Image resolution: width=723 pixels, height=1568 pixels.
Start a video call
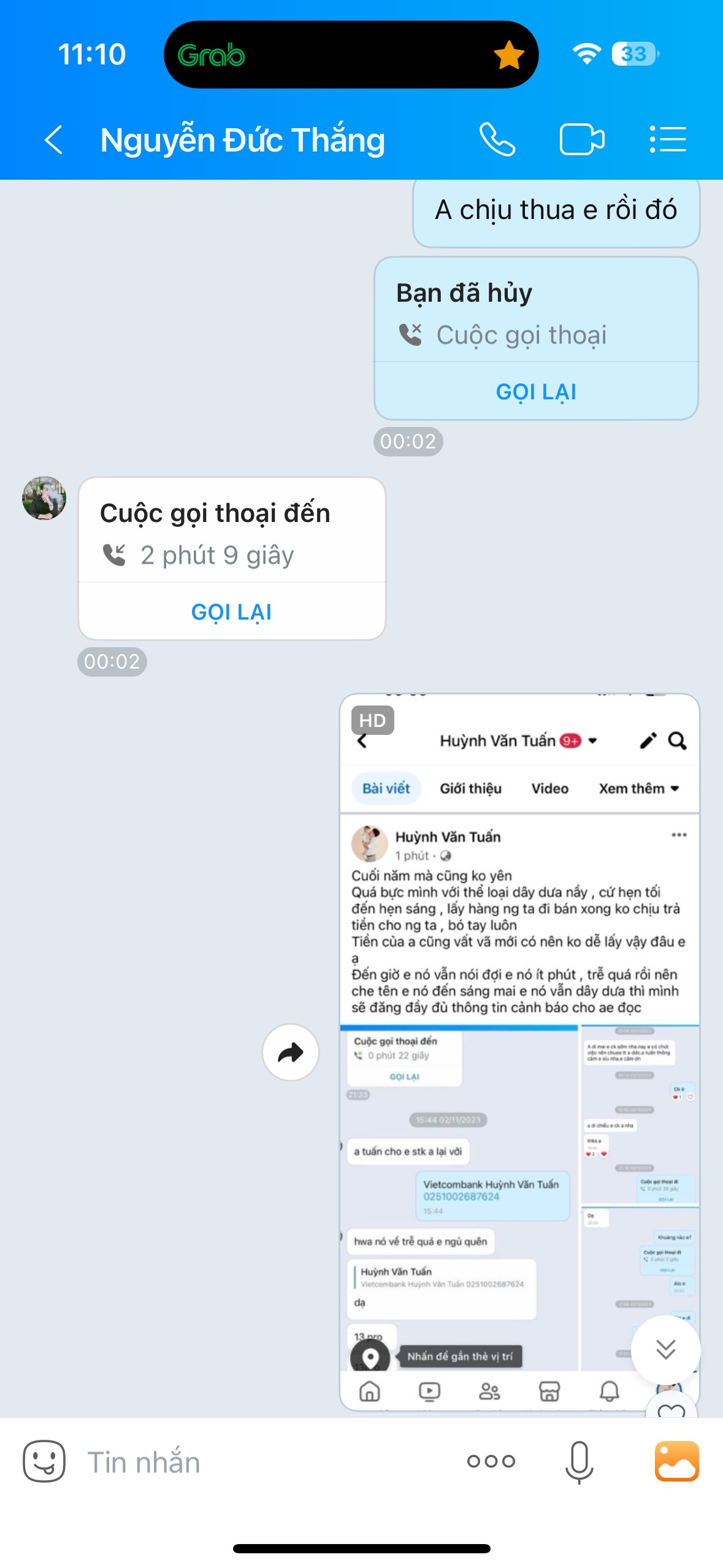coord(581,140)
